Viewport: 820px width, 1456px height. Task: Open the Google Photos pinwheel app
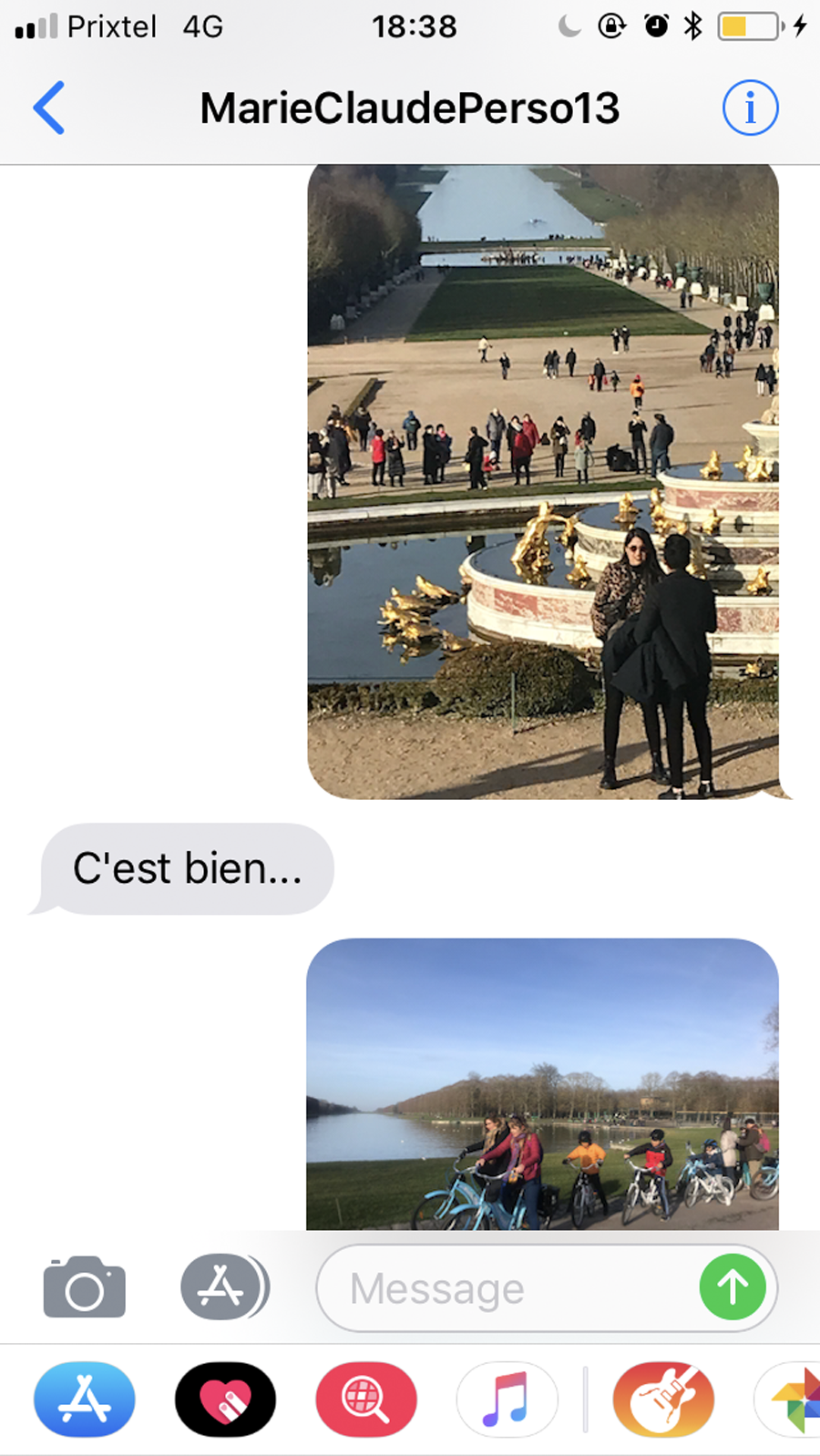click(x=789, y=1400)
